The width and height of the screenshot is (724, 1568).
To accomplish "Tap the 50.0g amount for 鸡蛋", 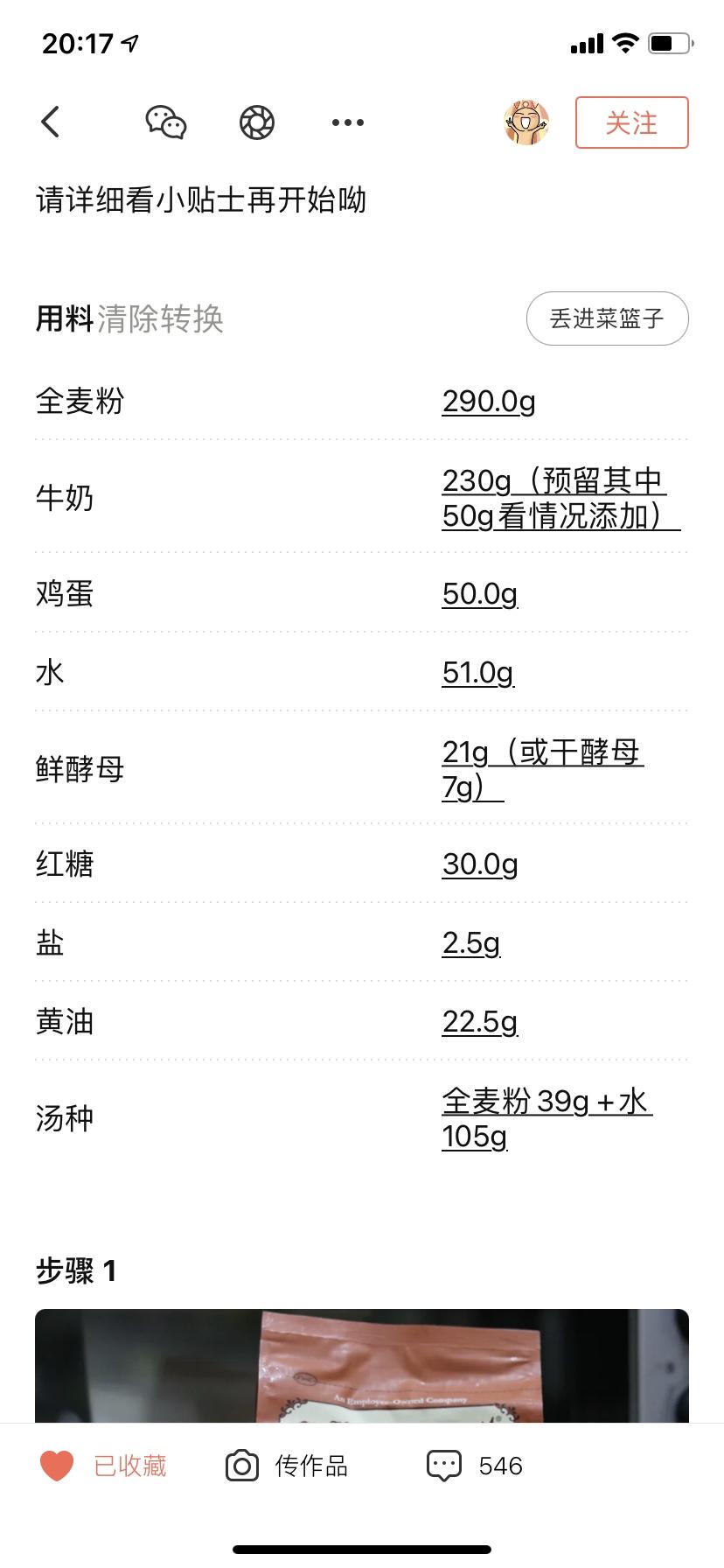I will coord(480,594).
